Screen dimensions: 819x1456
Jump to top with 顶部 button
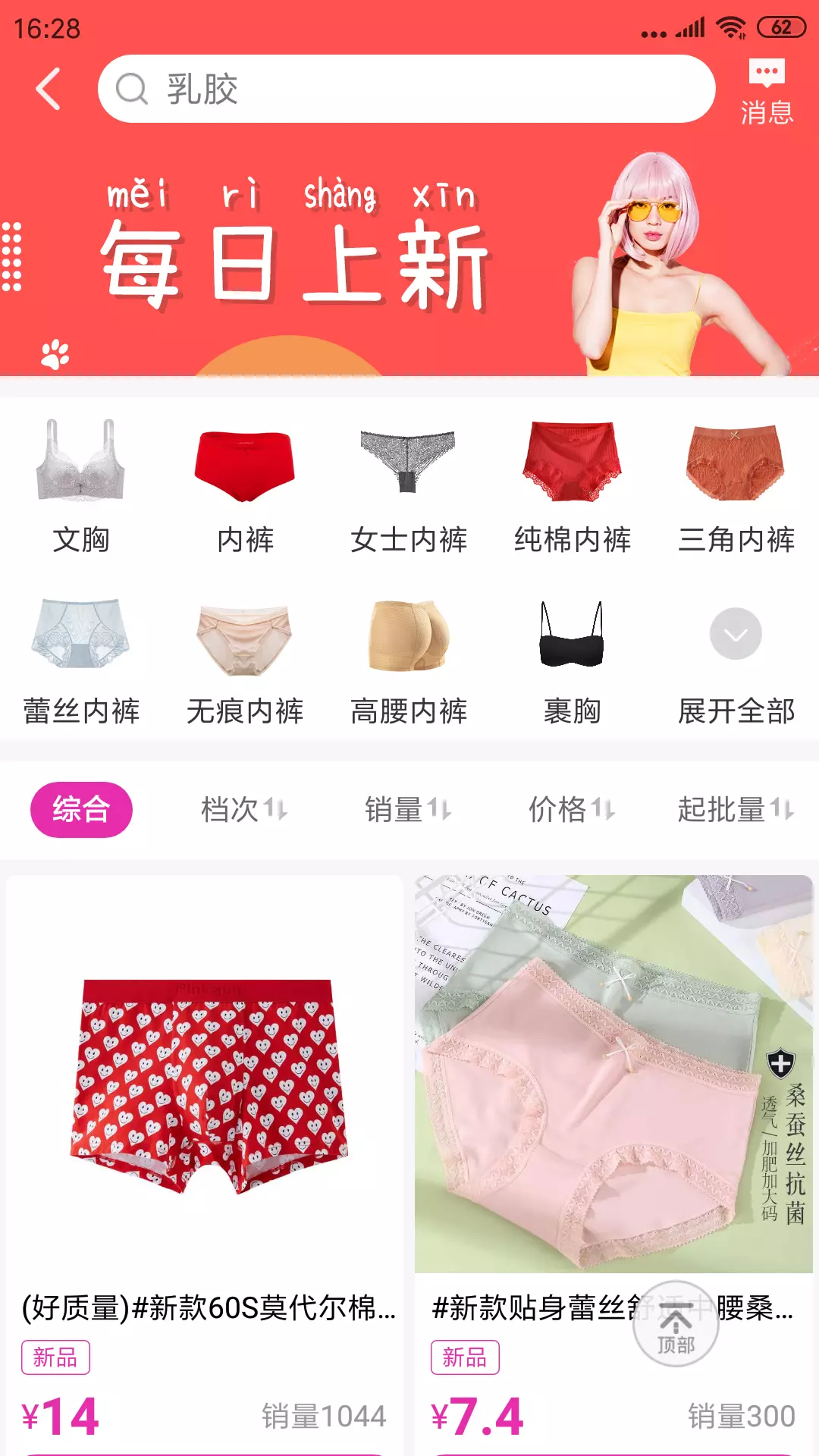(676, 1323)
